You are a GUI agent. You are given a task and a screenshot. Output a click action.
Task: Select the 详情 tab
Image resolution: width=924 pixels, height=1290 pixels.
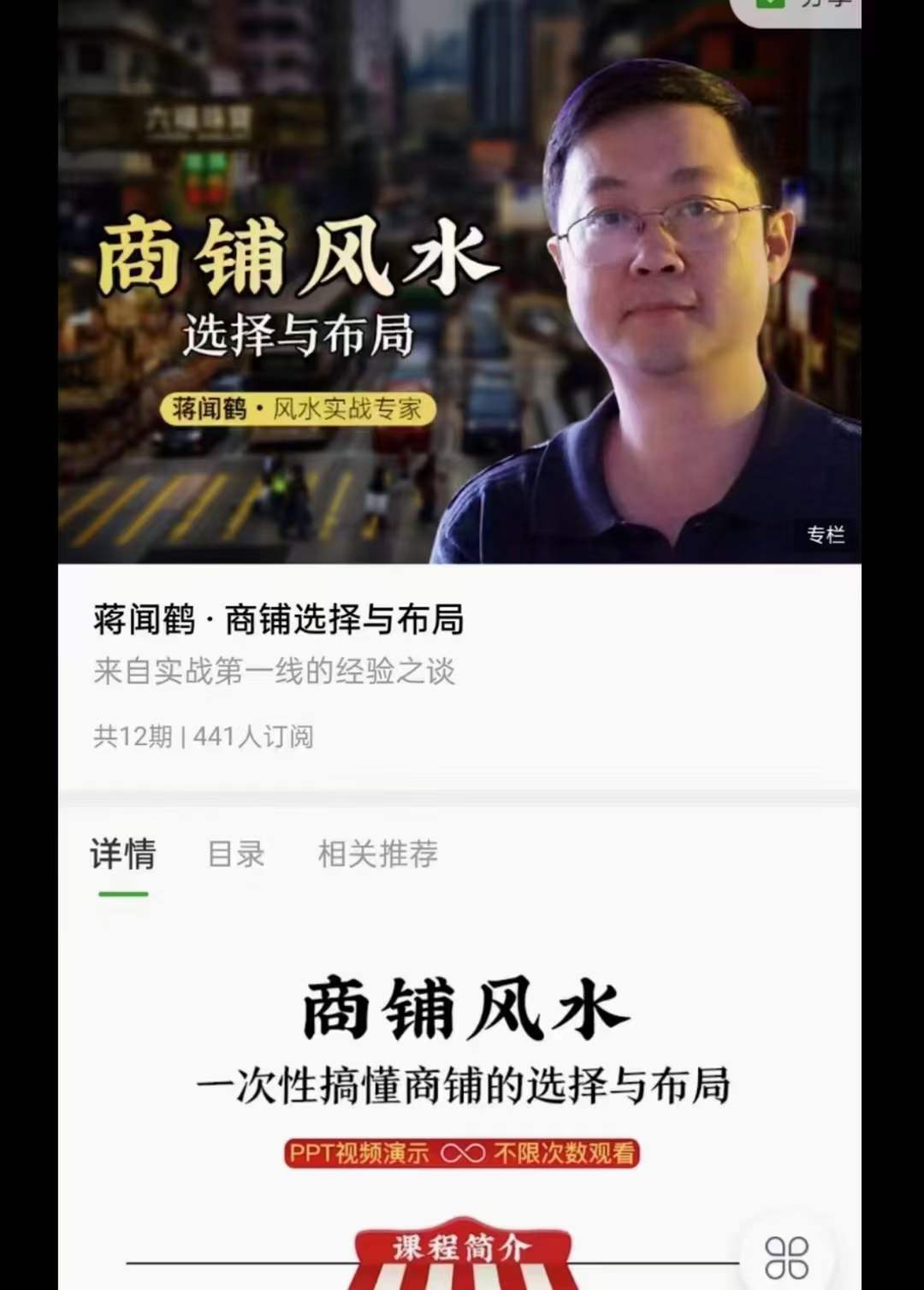coord(124,854)
